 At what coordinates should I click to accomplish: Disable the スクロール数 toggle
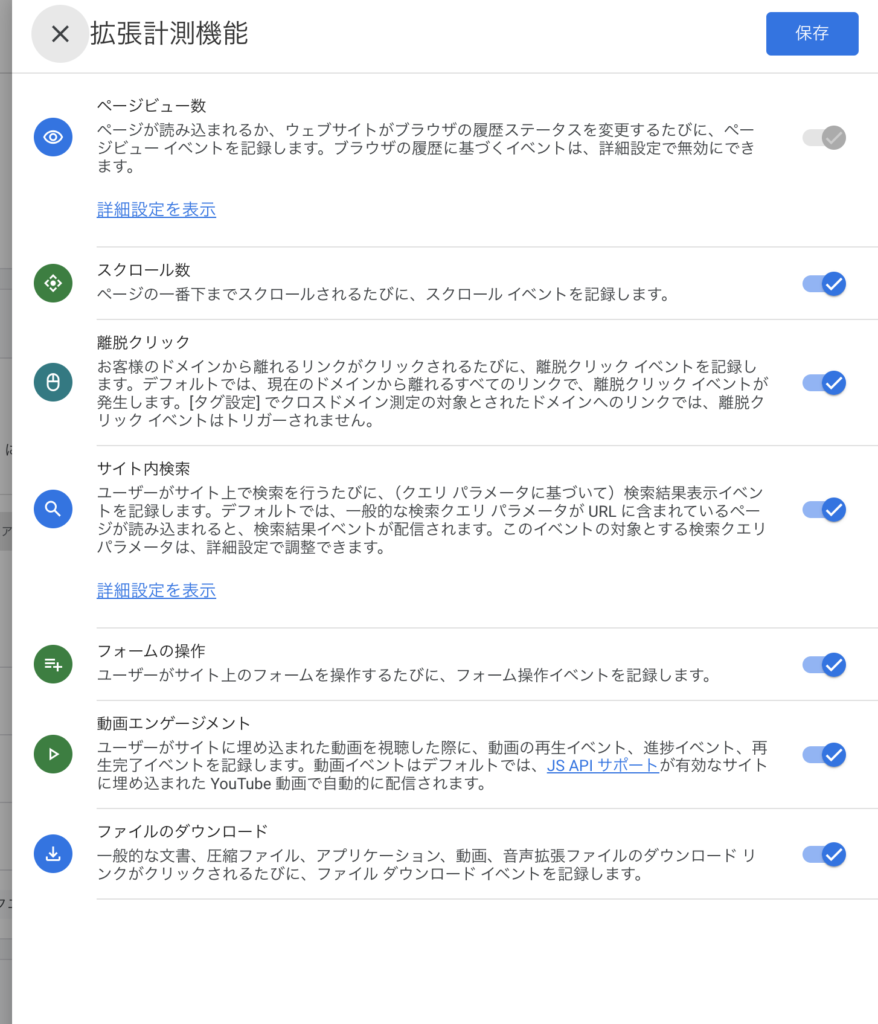pyautogui.click(x=825, y=284)
